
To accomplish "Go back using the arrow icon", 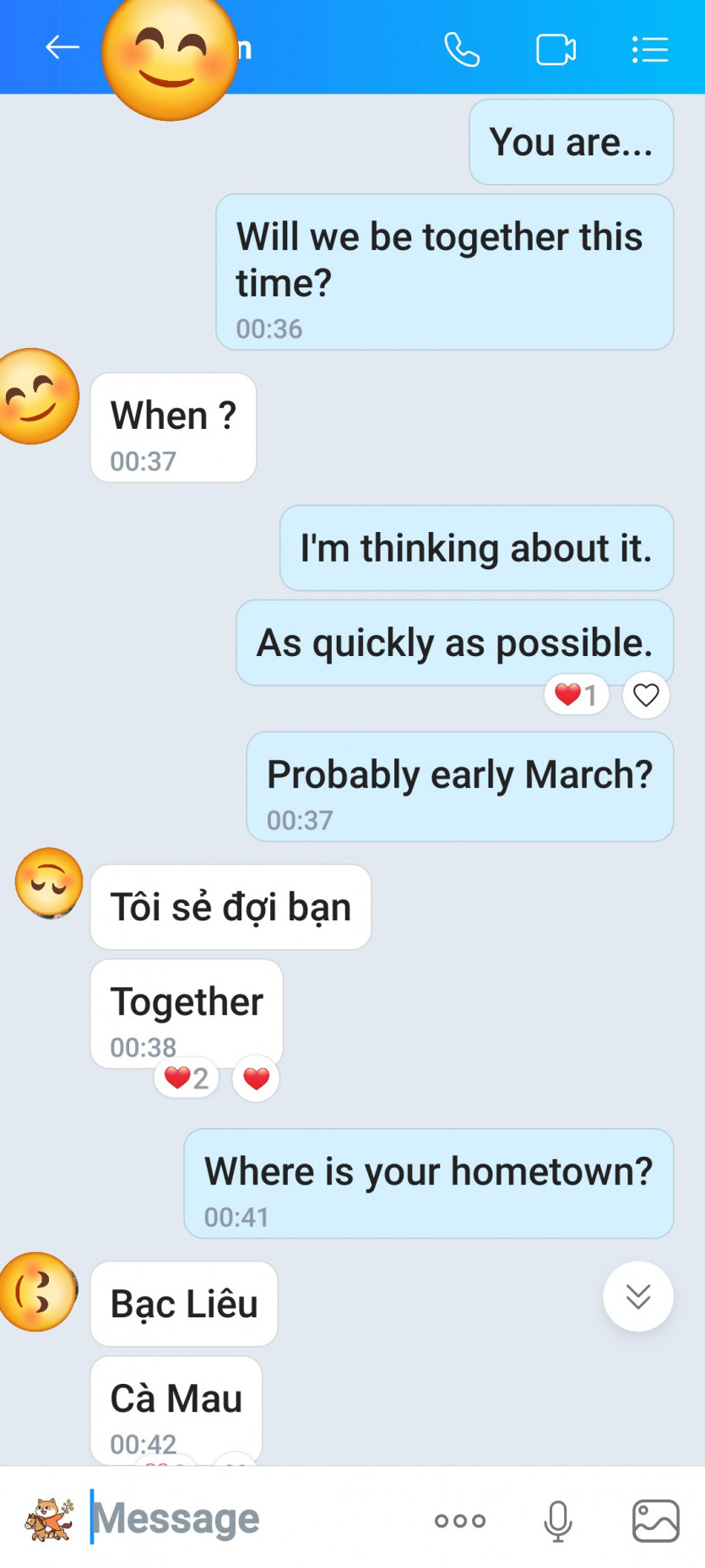I will coord(62,48).
